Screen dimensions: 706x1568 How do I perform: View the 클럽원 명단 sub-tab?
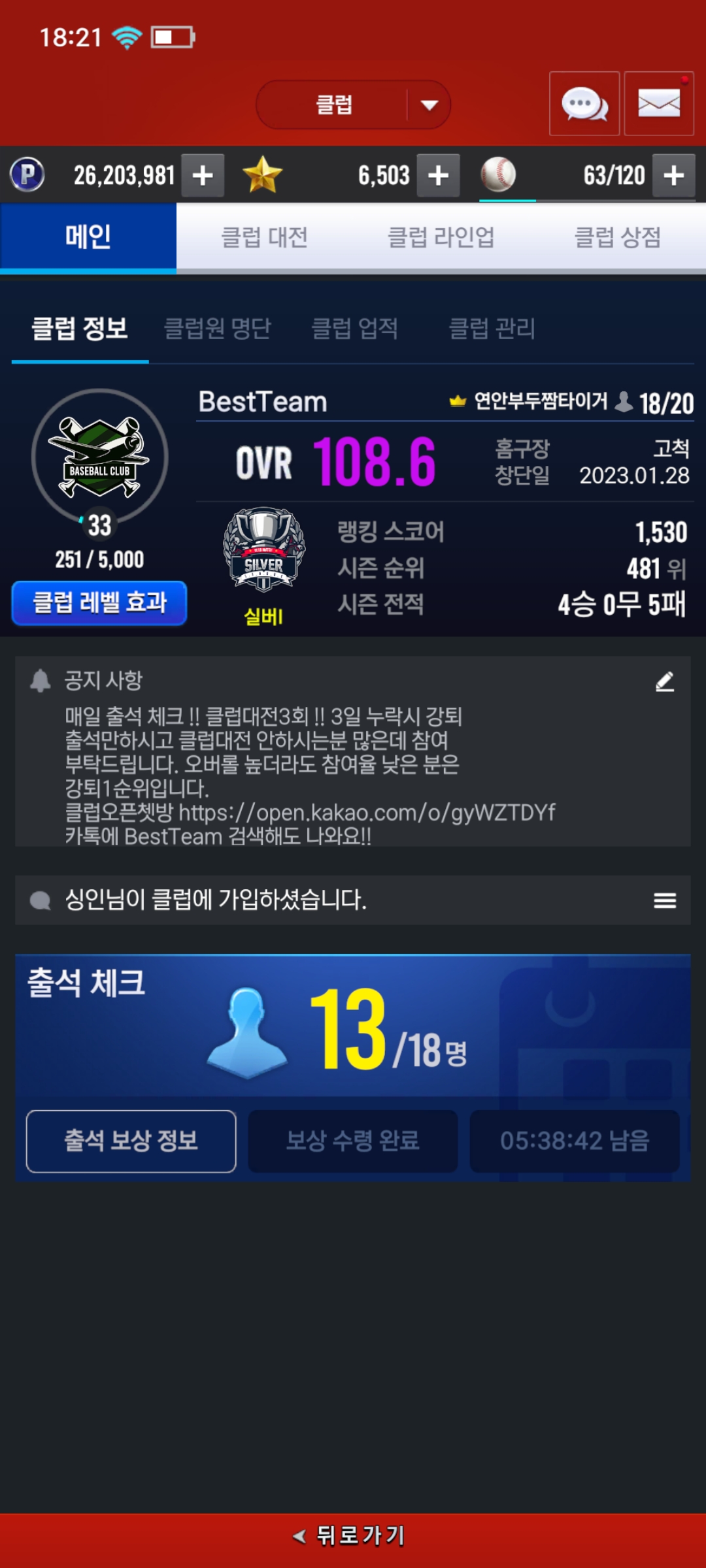217,328
